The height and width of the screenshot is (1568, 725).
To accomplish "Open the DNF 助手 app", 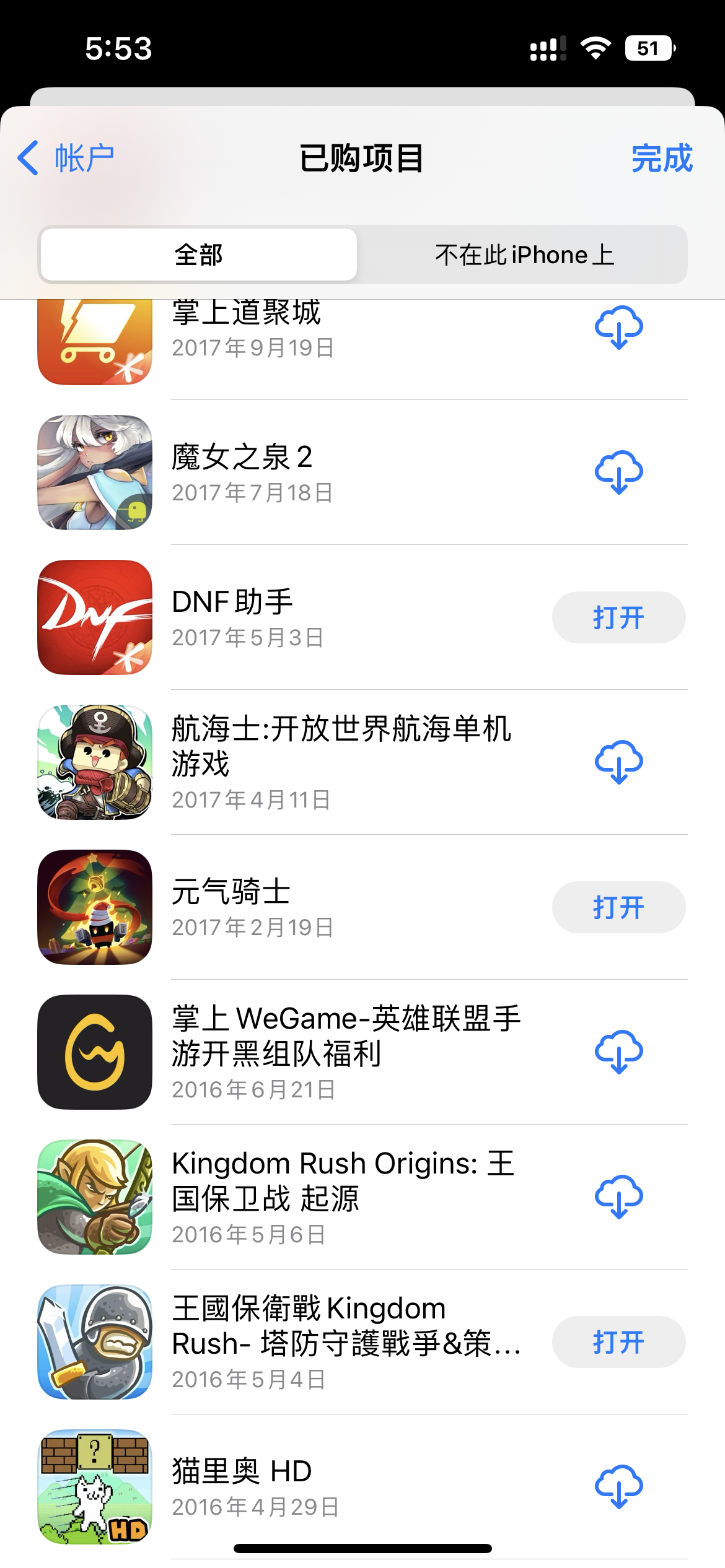I will tap(618, 617).
